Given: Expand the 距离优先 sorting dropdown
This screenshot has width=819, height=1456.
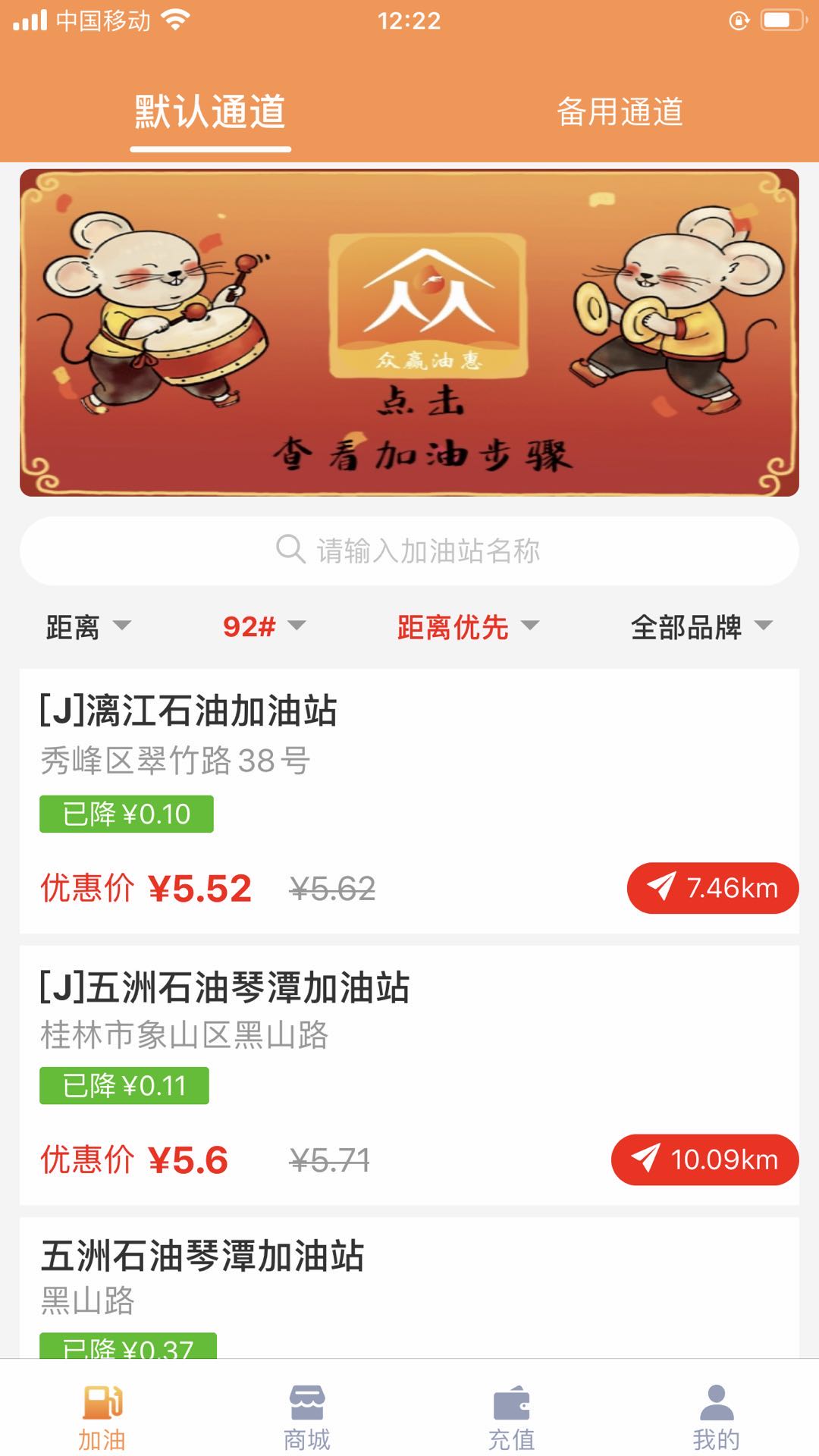Looking at the screenshot, I should pos(467,626).
